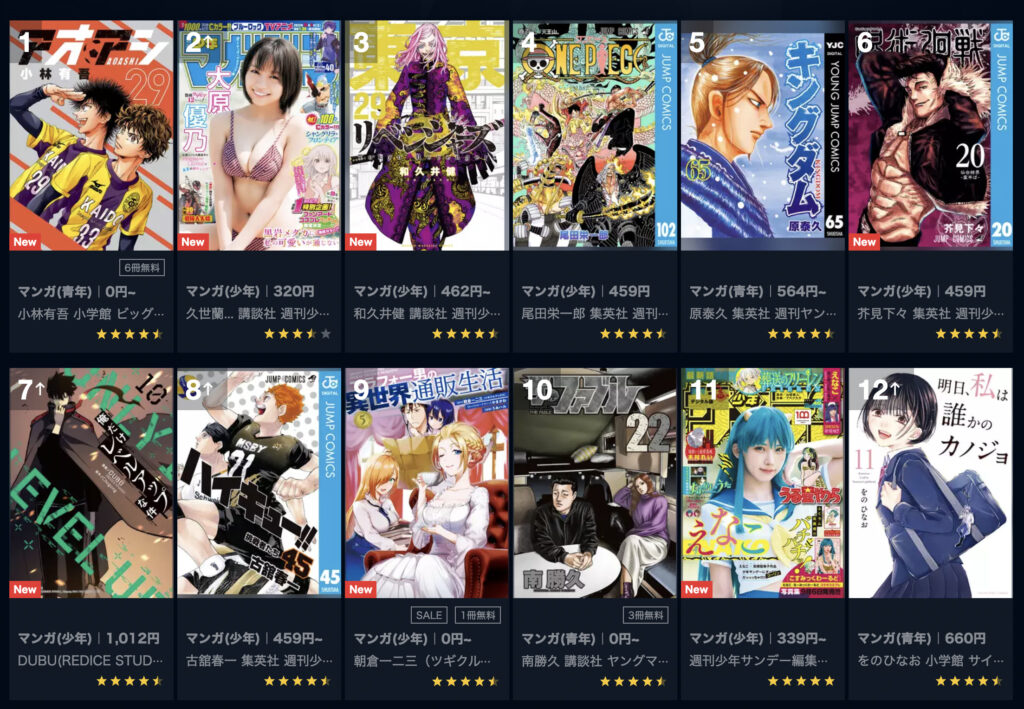Open rank 6 manga by 芥見下々
The height and width of the screenshot is (709, 1024).
[930, 135]
